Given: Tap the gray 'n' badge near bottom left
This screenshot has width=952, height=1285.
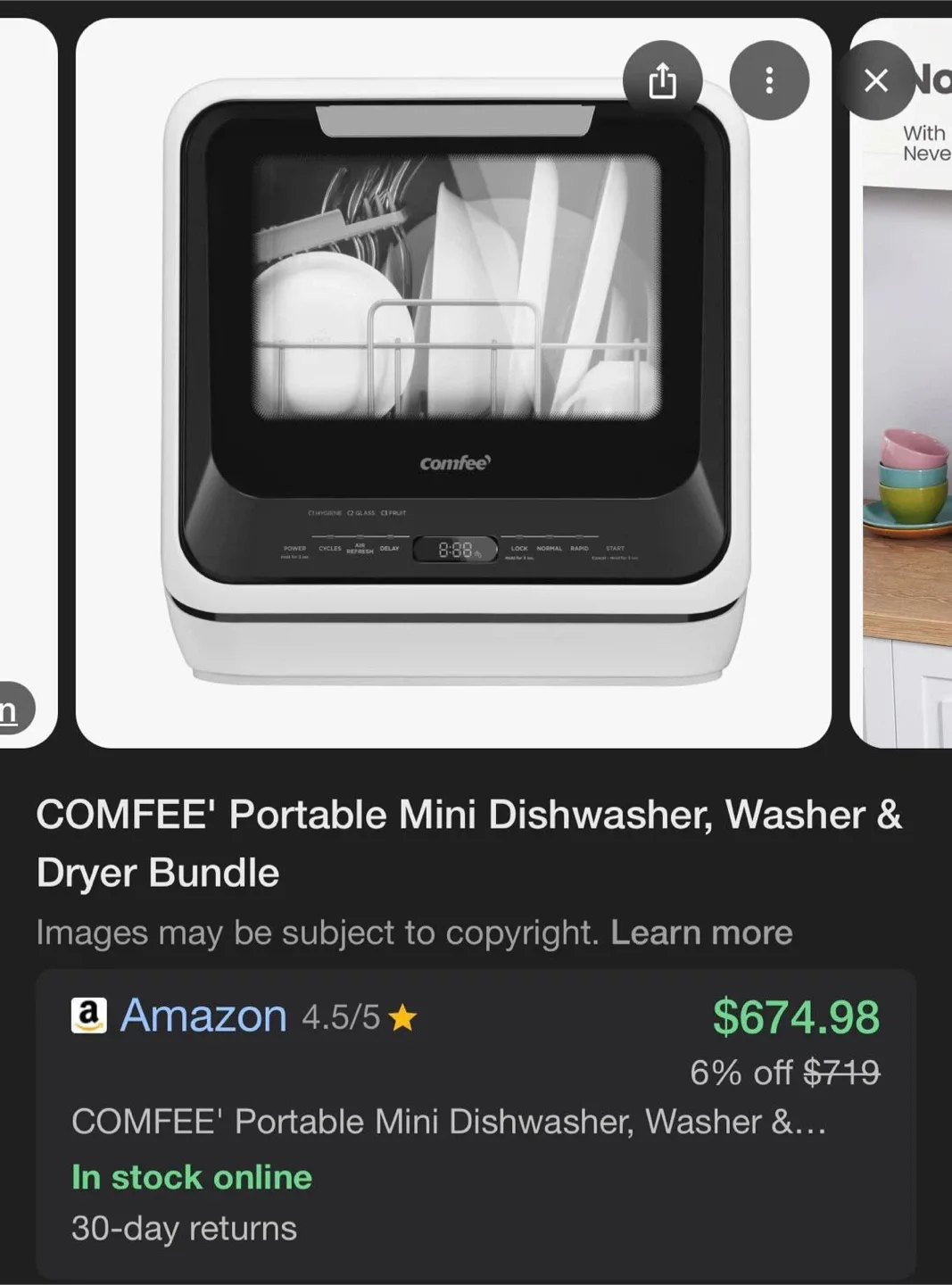Looking at the screenshot, I should click(11, 709).
